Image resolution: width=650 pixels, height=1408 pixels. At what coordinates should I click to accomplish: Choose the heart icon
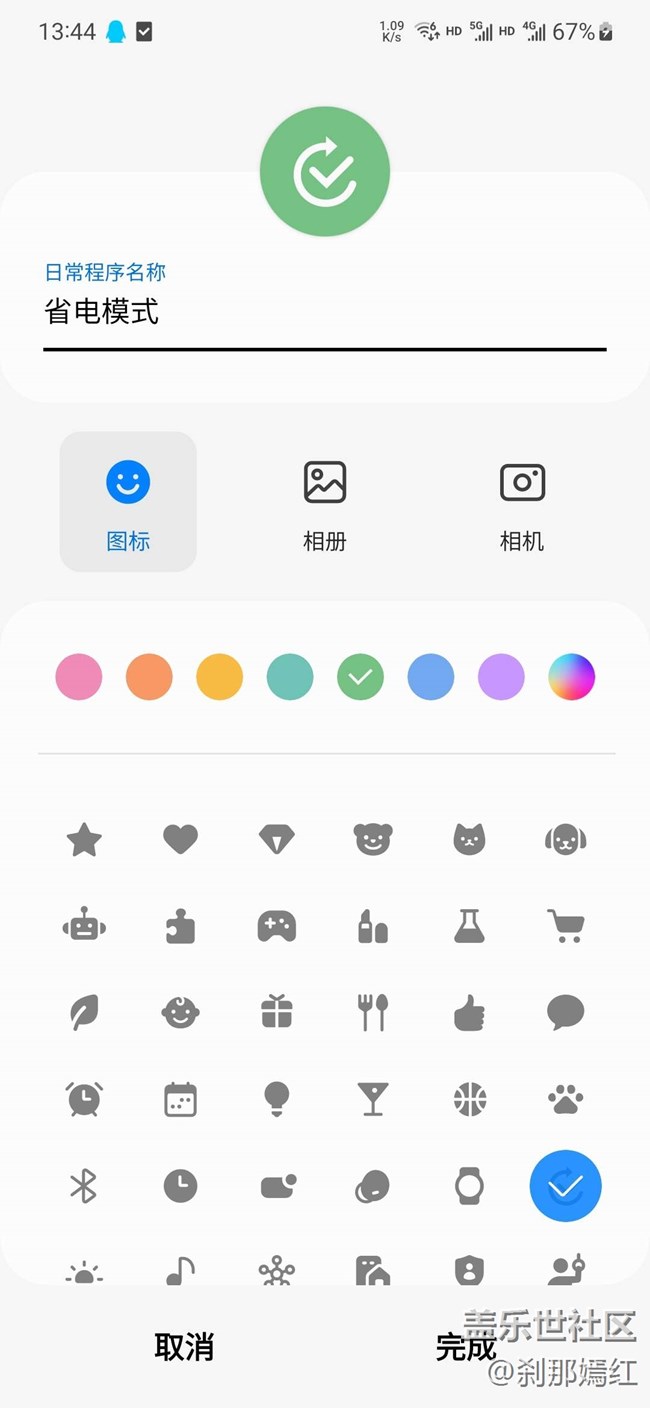181,839
